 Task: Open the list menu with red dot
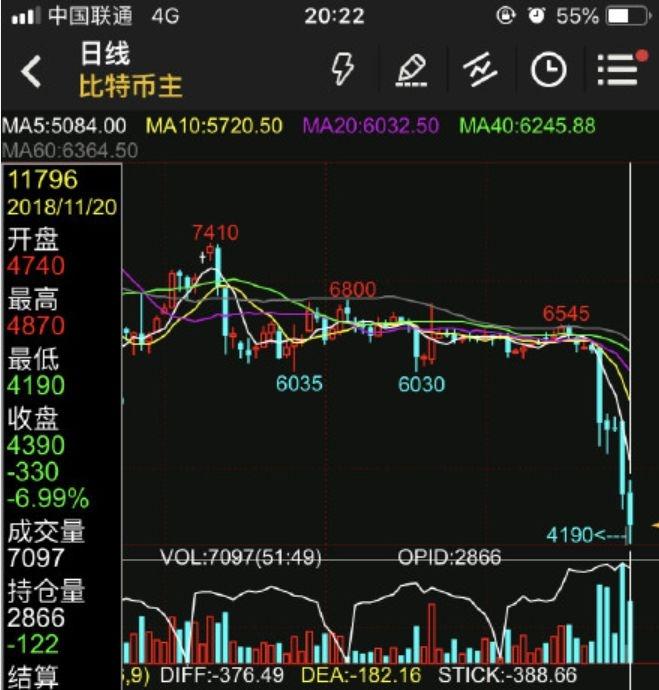tap(617, 69)
